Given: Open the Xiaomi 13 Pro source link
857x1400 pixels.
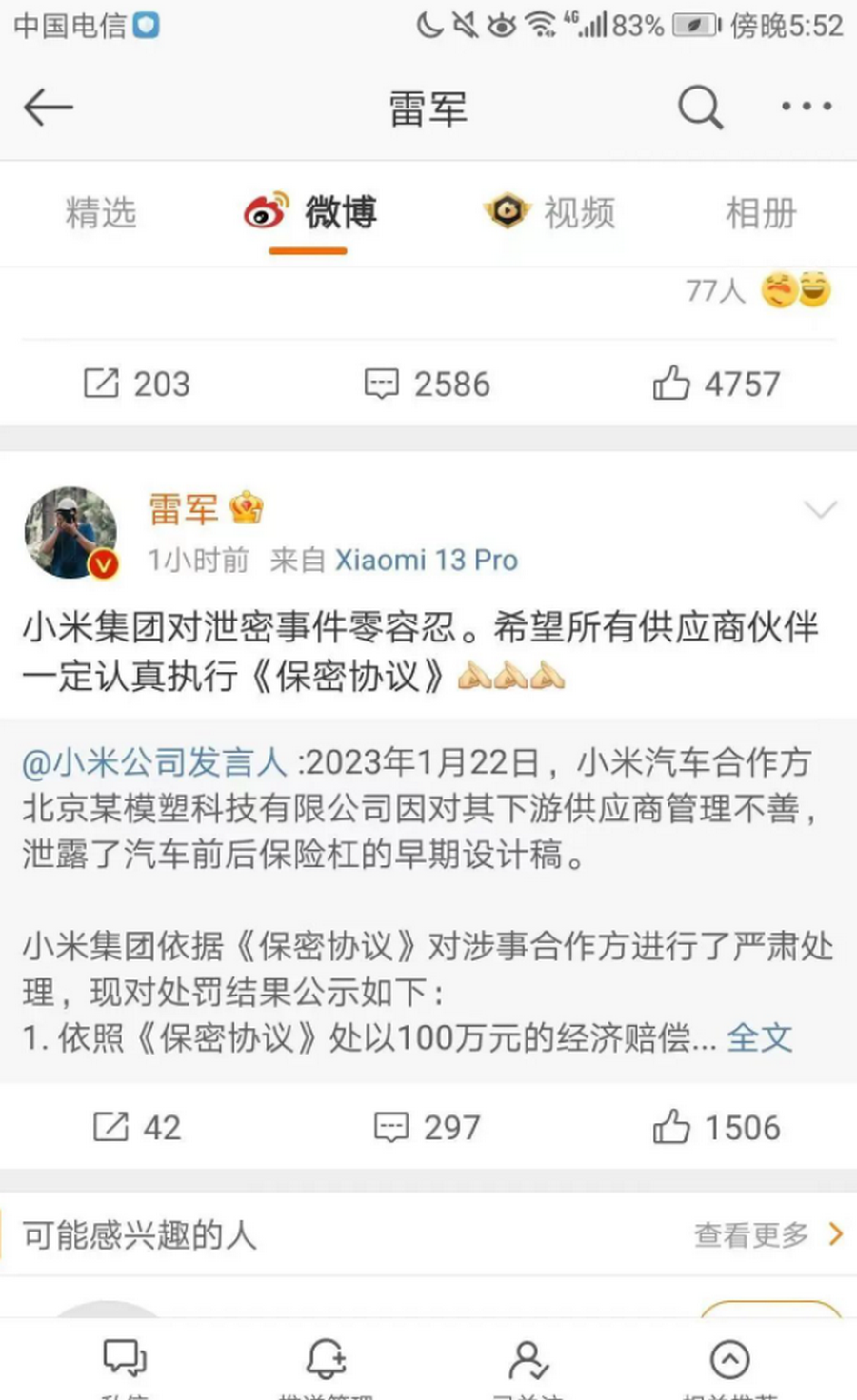Looking at the screenshot, I should click(x=426, y=560).
